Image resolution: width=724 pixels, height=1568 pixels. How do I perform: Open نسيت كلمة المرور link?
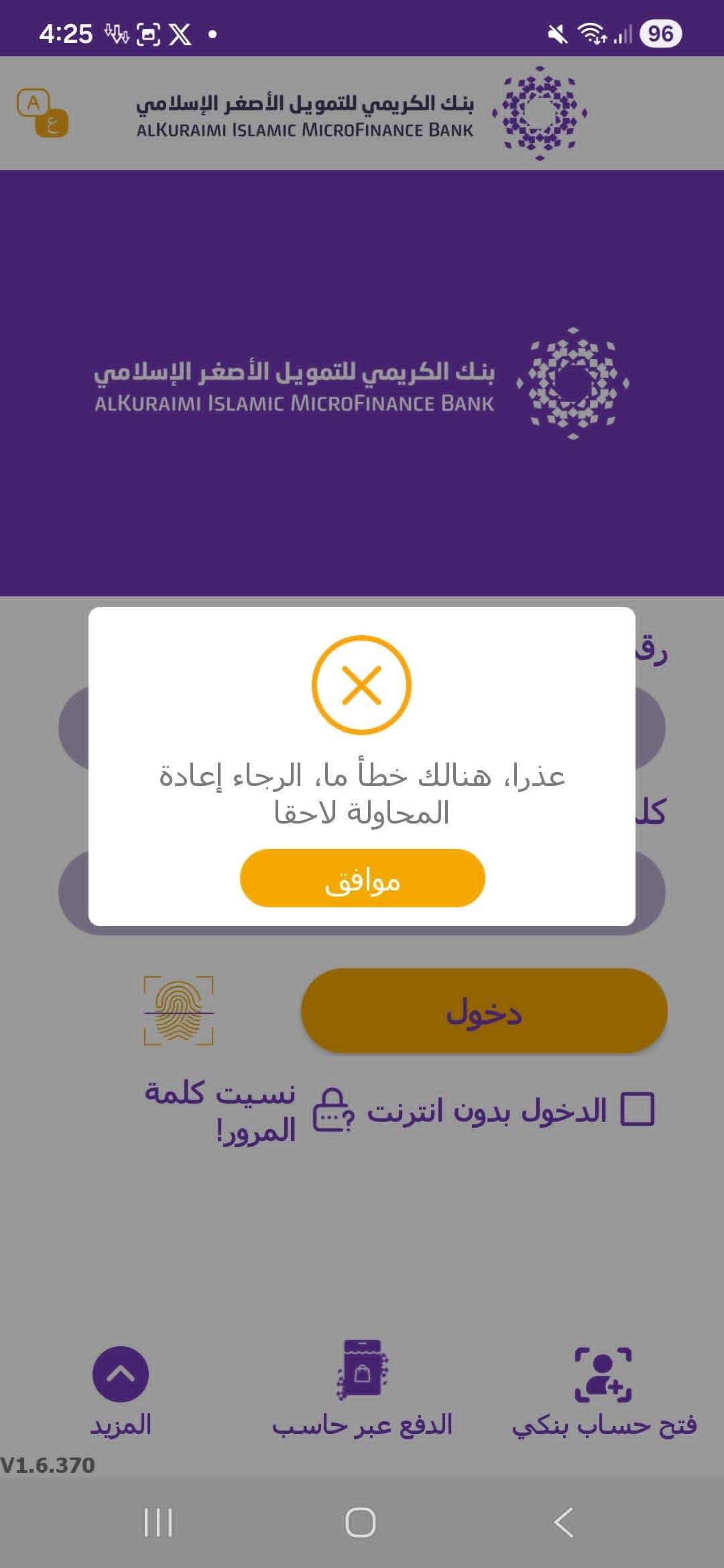coord(221,1111)
